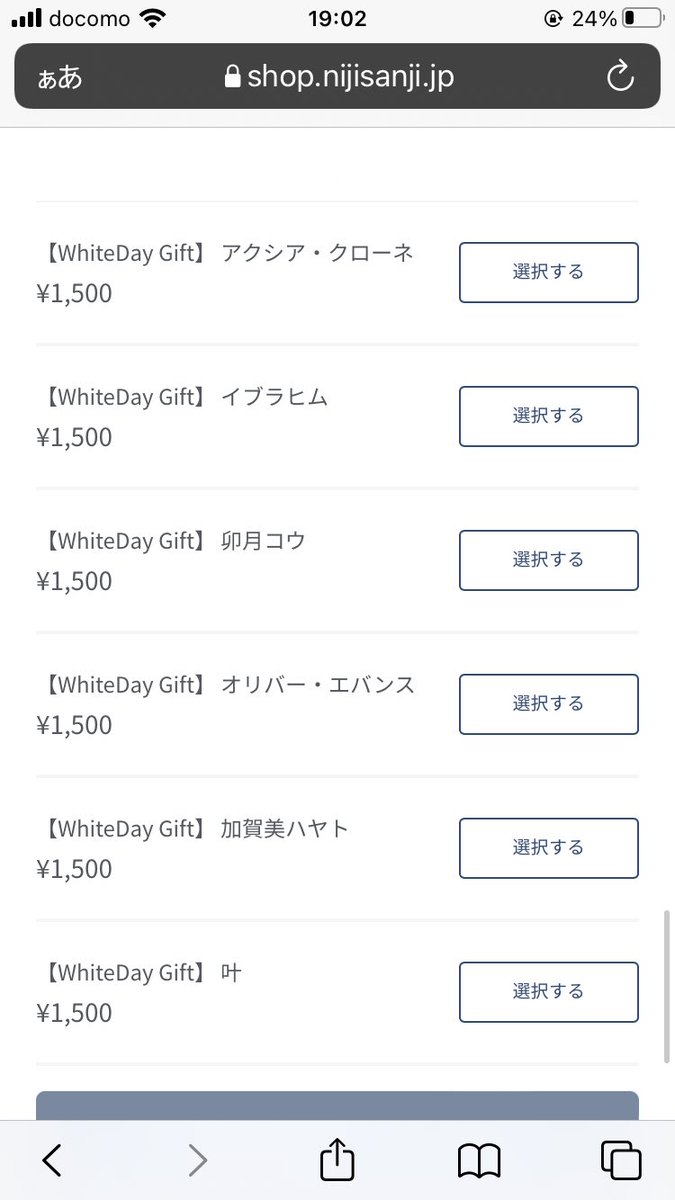Reload the shop.nijisanji.jp page

tap(621, 76)
